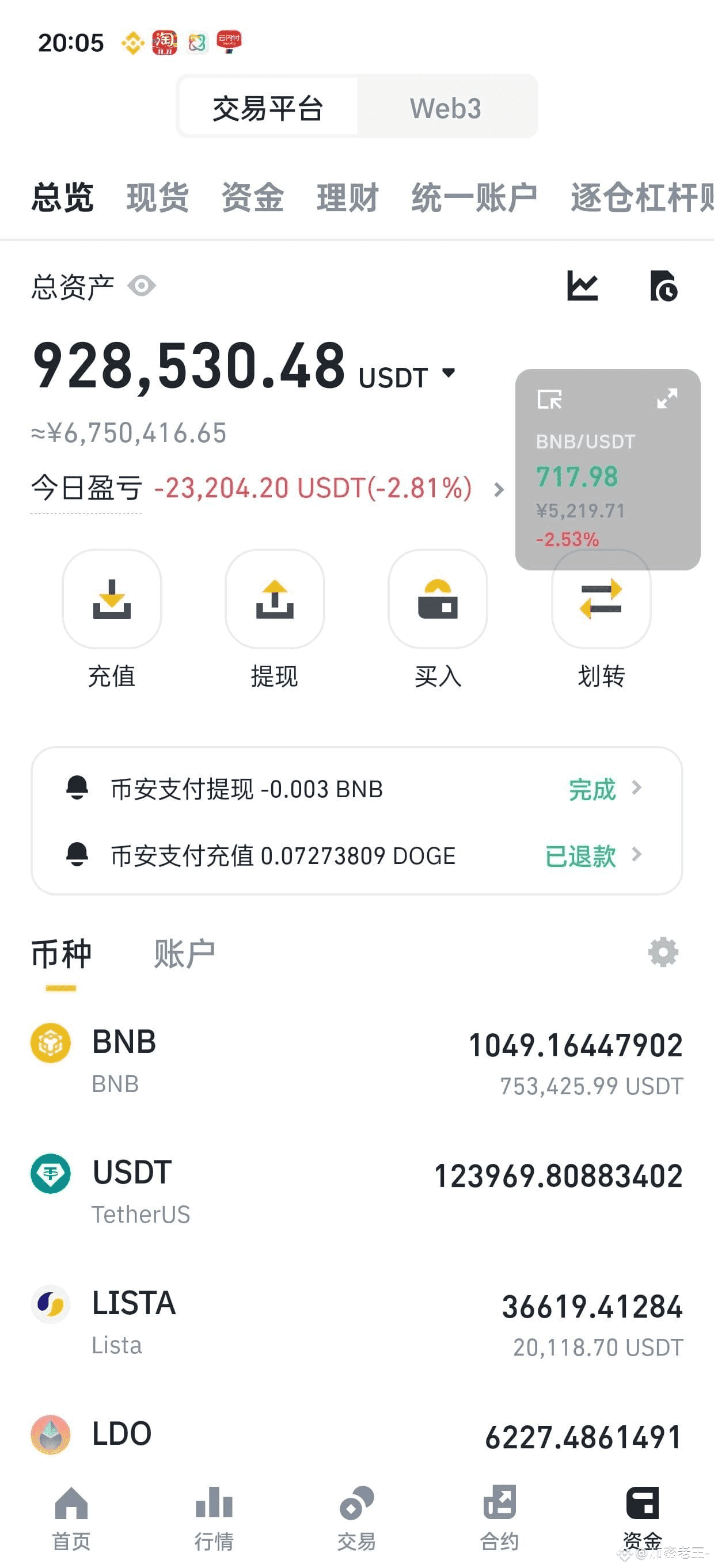
Task: Open the 买入 buy button
Action: [438, 599]
